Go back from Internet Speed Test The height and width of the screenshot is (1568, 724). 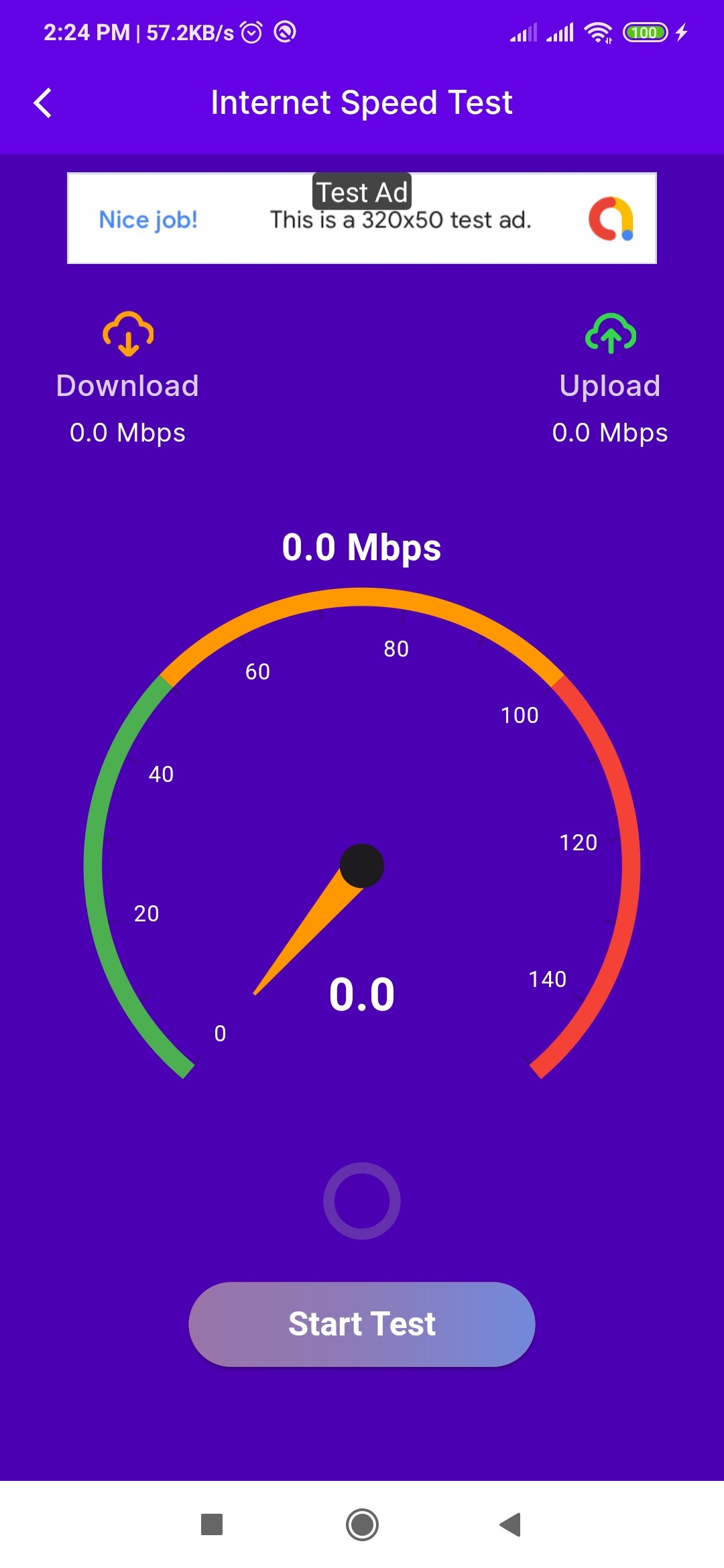[x=43, y=103]
